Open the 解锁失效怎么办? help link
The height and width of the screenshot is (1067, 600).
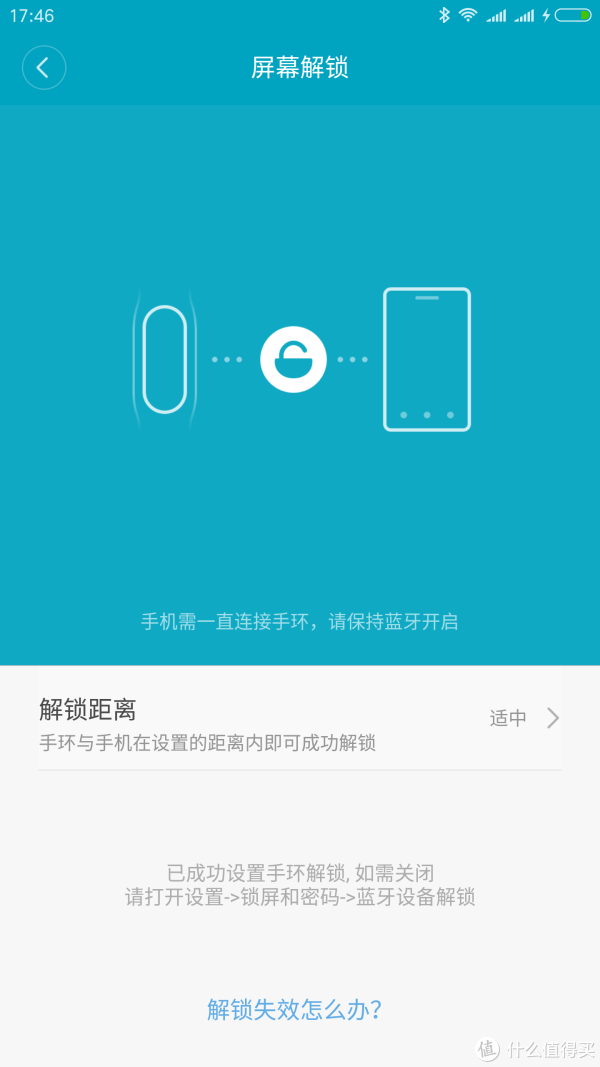tap(294, 1009)
